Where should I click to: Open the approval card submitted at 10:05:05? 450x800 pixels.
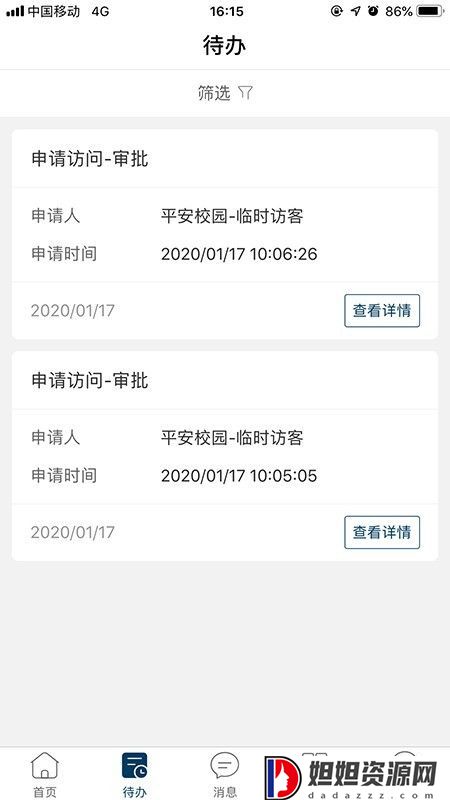(225, 456)
